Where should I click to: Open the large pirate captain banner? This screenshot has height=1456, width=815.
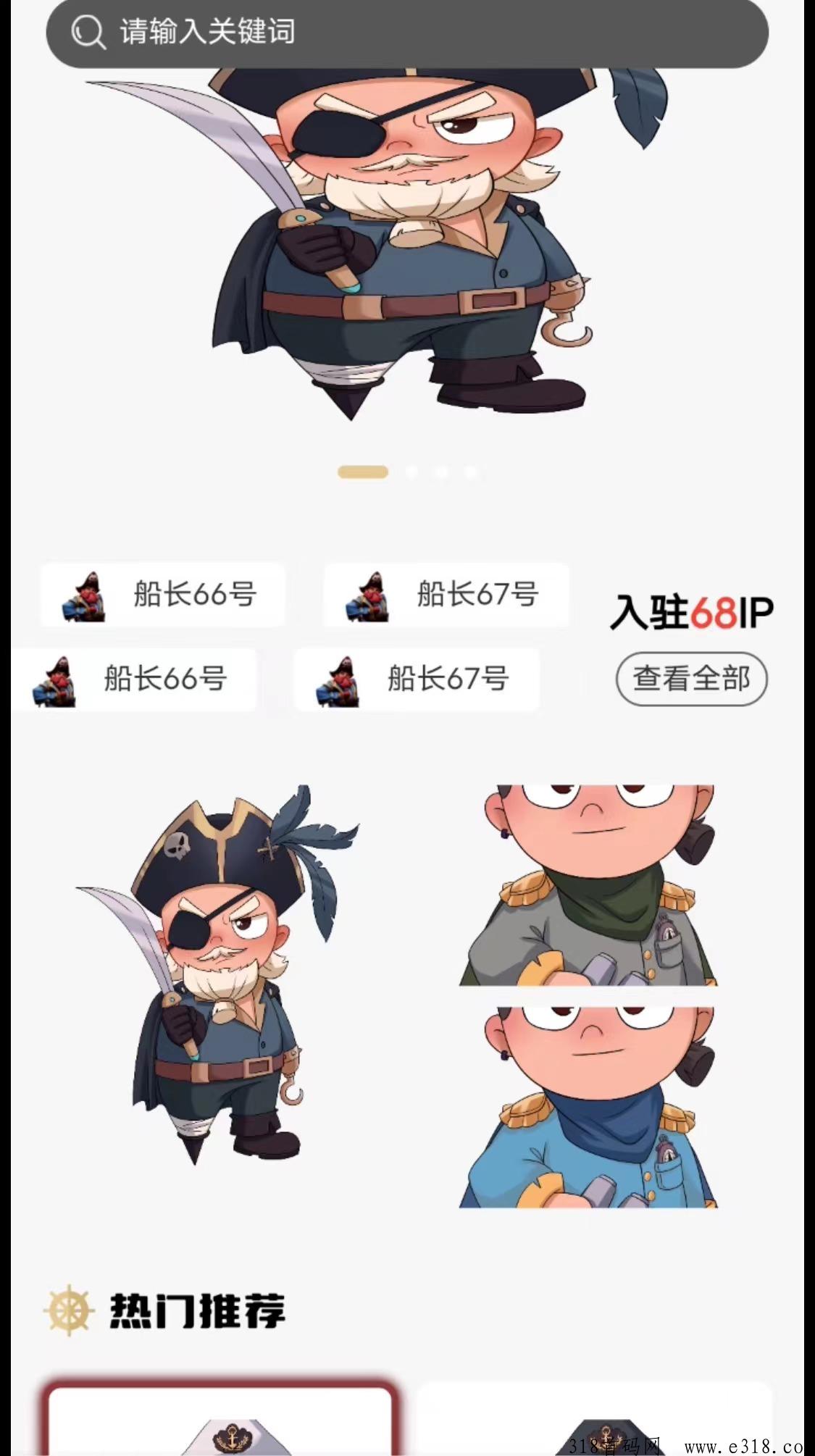(x=406, y=246)
